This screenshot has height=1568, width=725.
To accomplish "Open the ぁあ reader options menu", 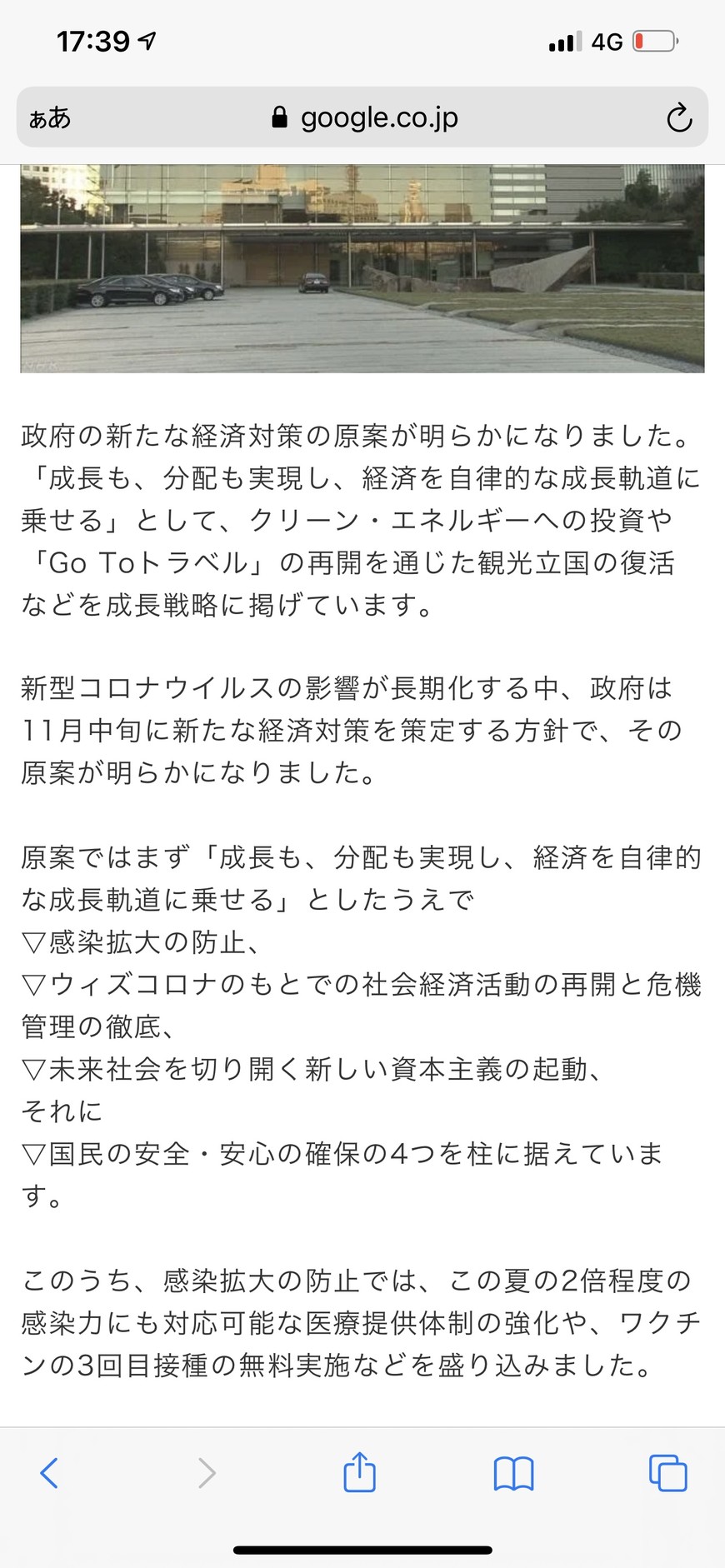I will (x=50, y=117).
